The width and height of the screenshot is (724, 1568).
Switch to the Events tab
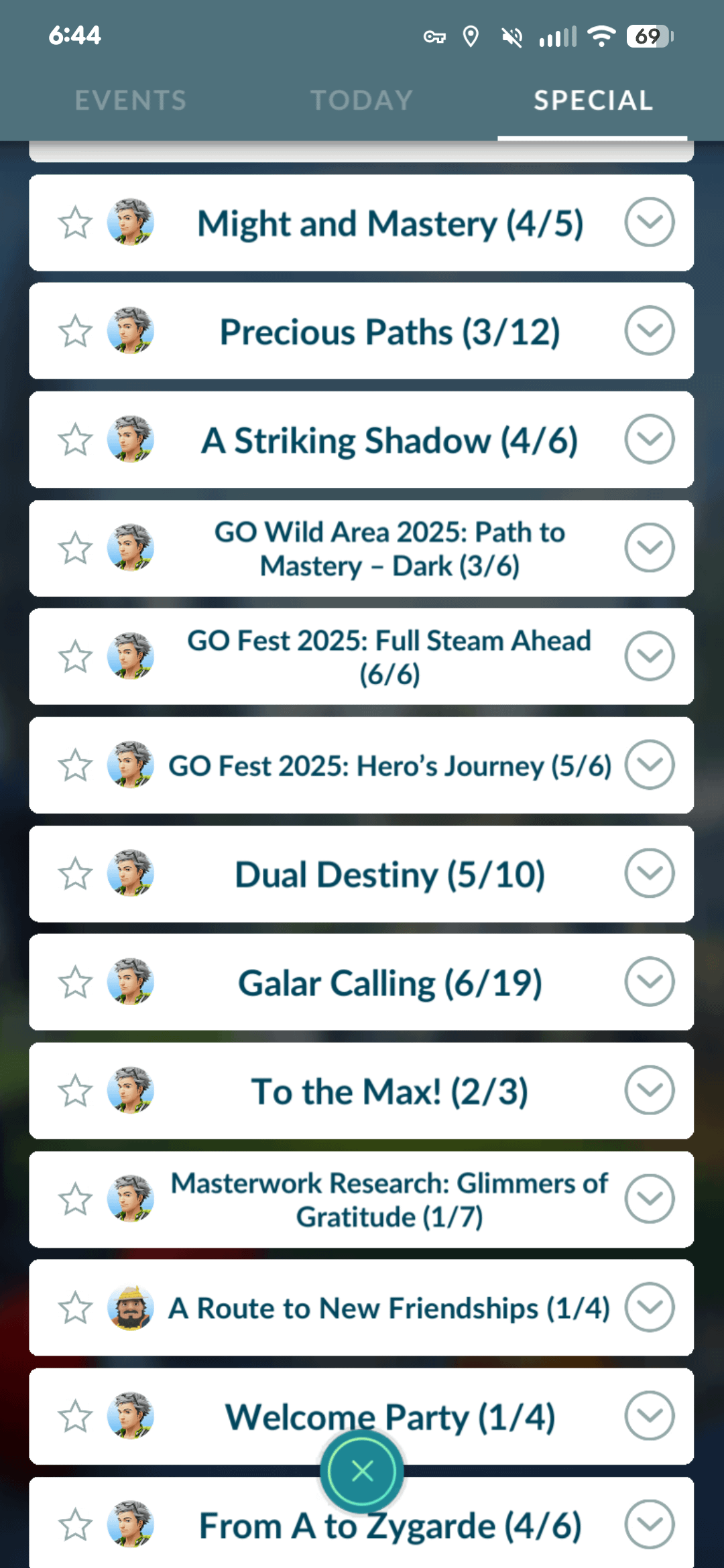(x=130, y=101)
